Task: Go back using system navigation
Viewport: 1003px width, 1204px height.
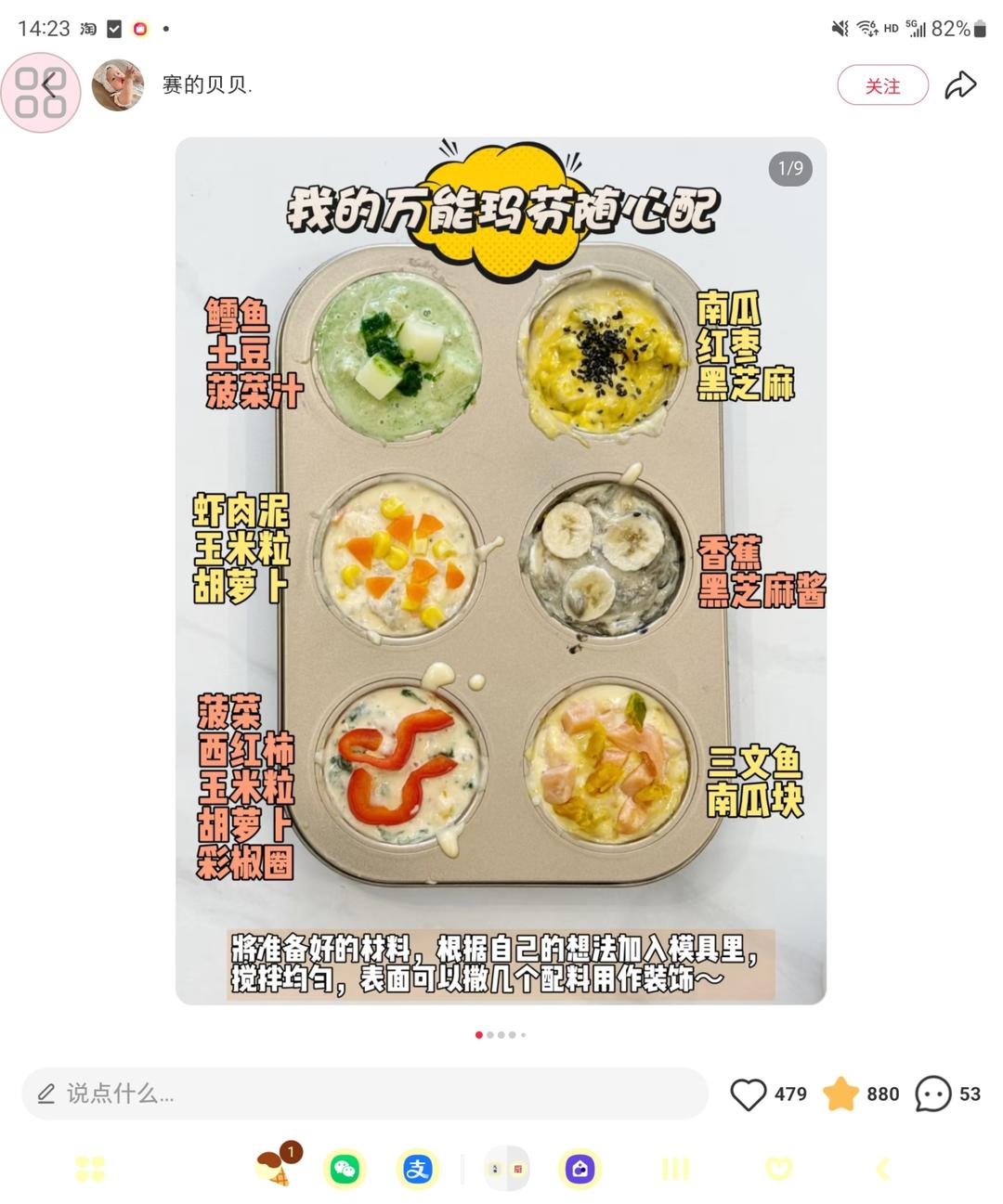Action: click(x=882, y=1169)
